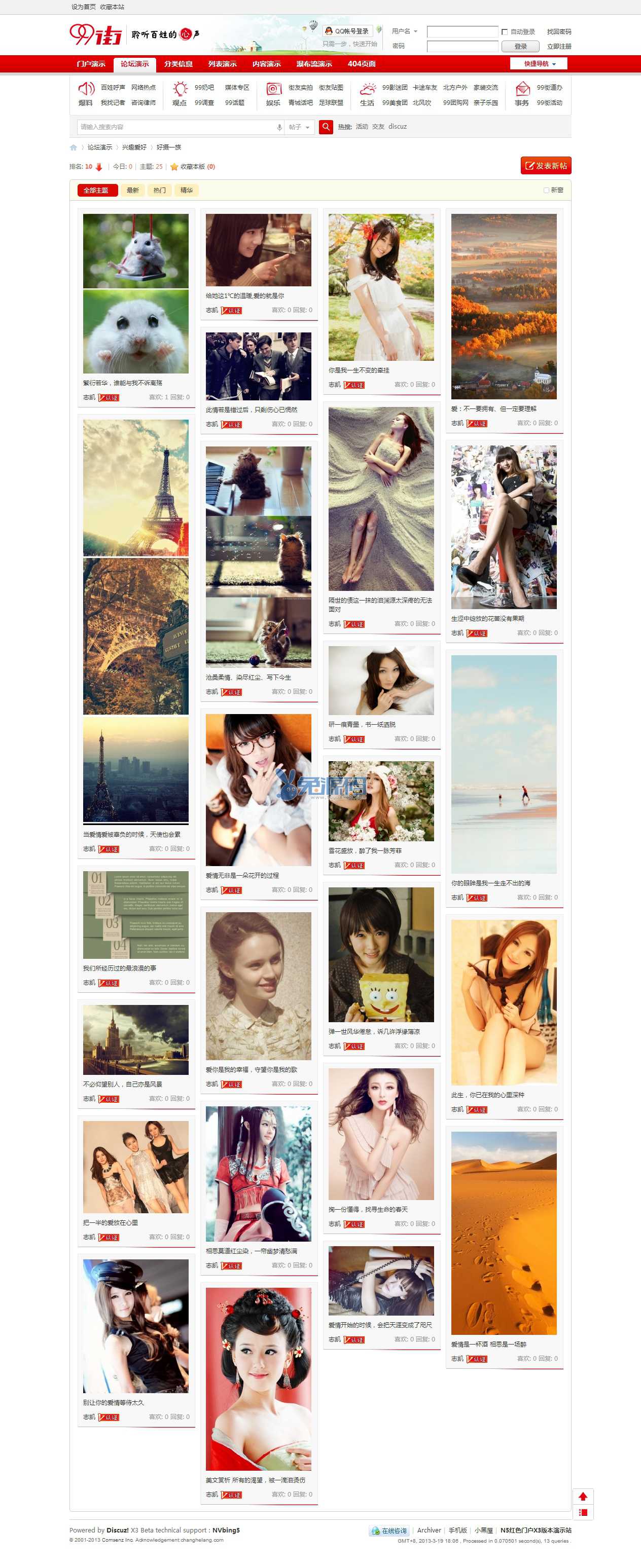
Task: Tap the 请输入搜索内容 search box
Action: 176,127
